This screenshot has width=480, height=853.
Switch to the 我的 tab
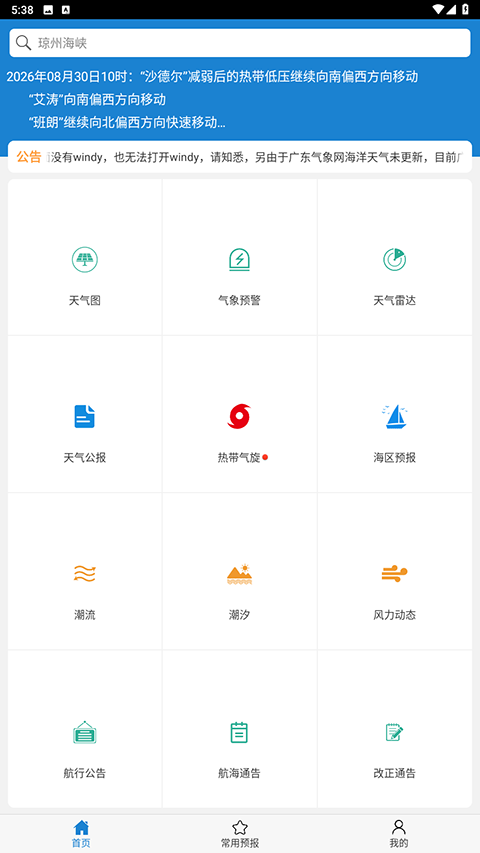[399, 834]
